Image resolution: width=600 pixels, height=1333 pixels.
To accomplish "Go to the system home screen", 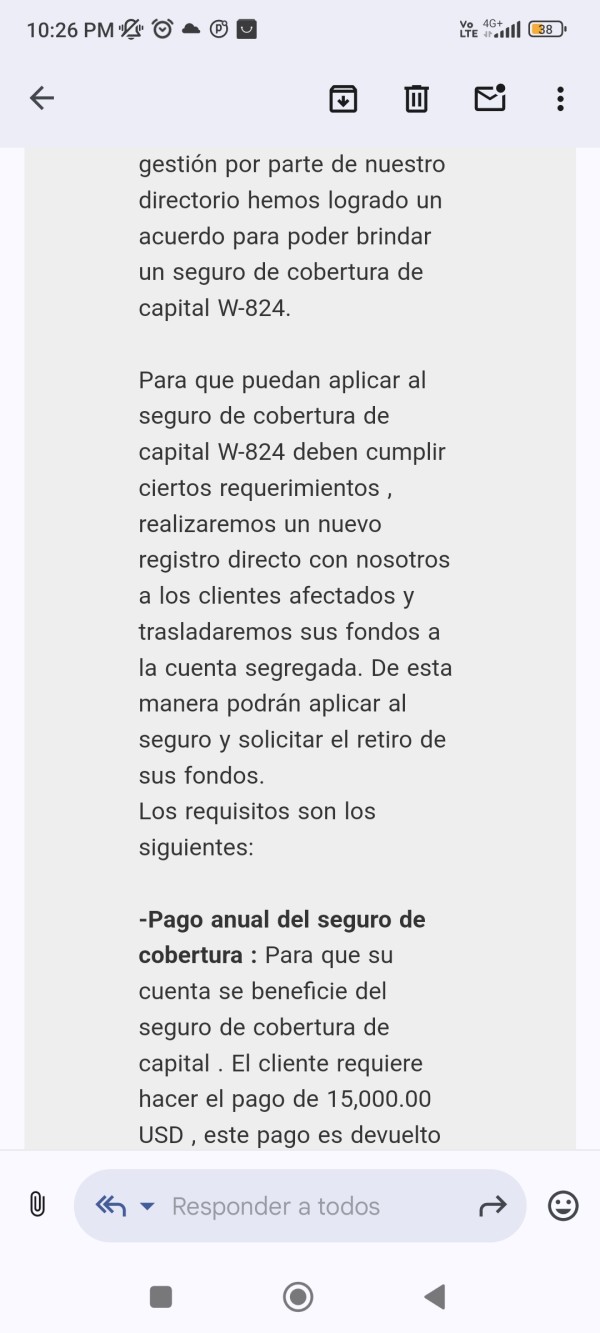I will pos(298,1297).
